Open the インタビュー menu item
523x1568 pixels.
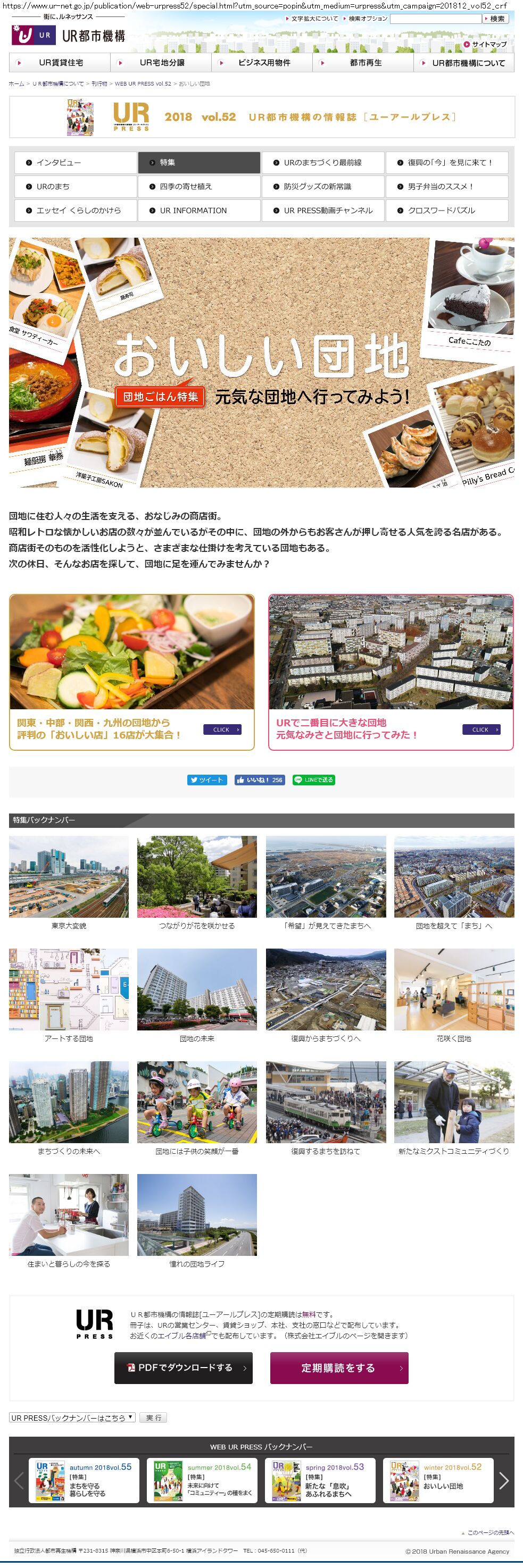[76, 163]
